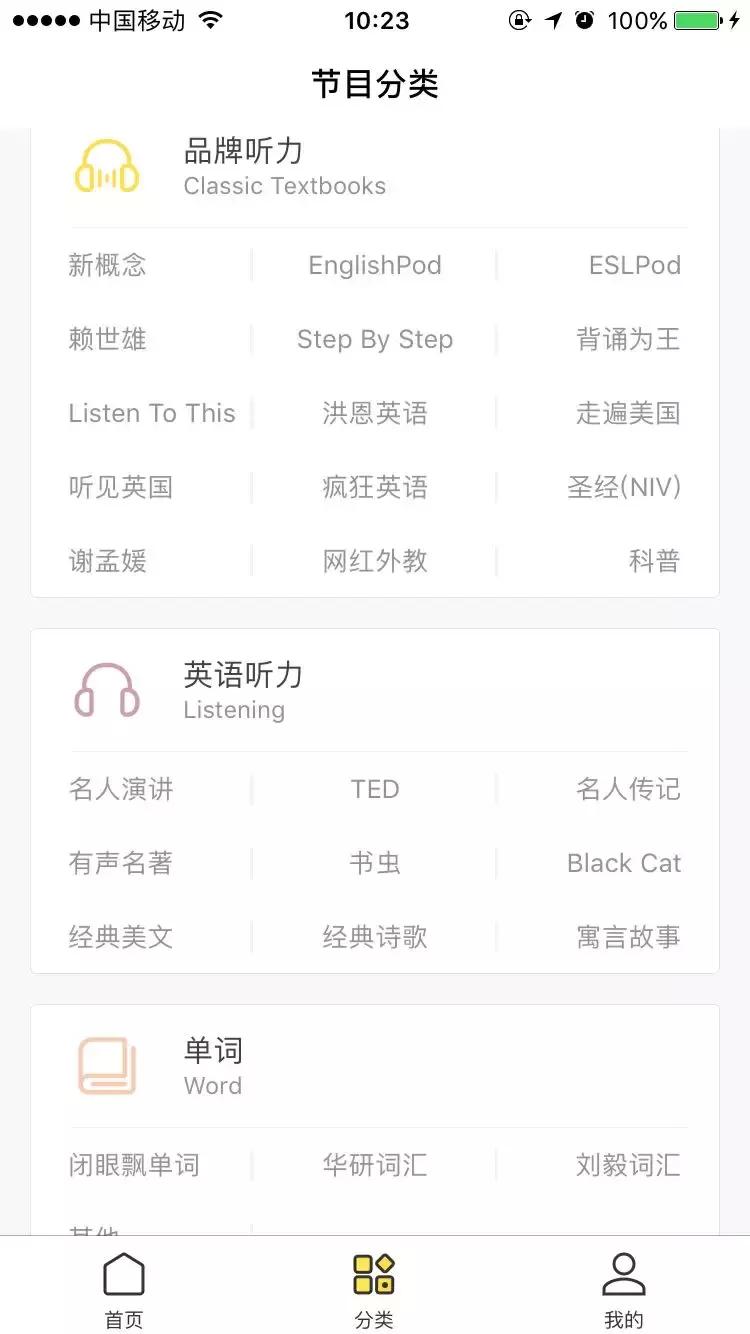Tap the 首页 home icon
The width and height of the screenshot is (750, 1334).
coord(123,1272)
